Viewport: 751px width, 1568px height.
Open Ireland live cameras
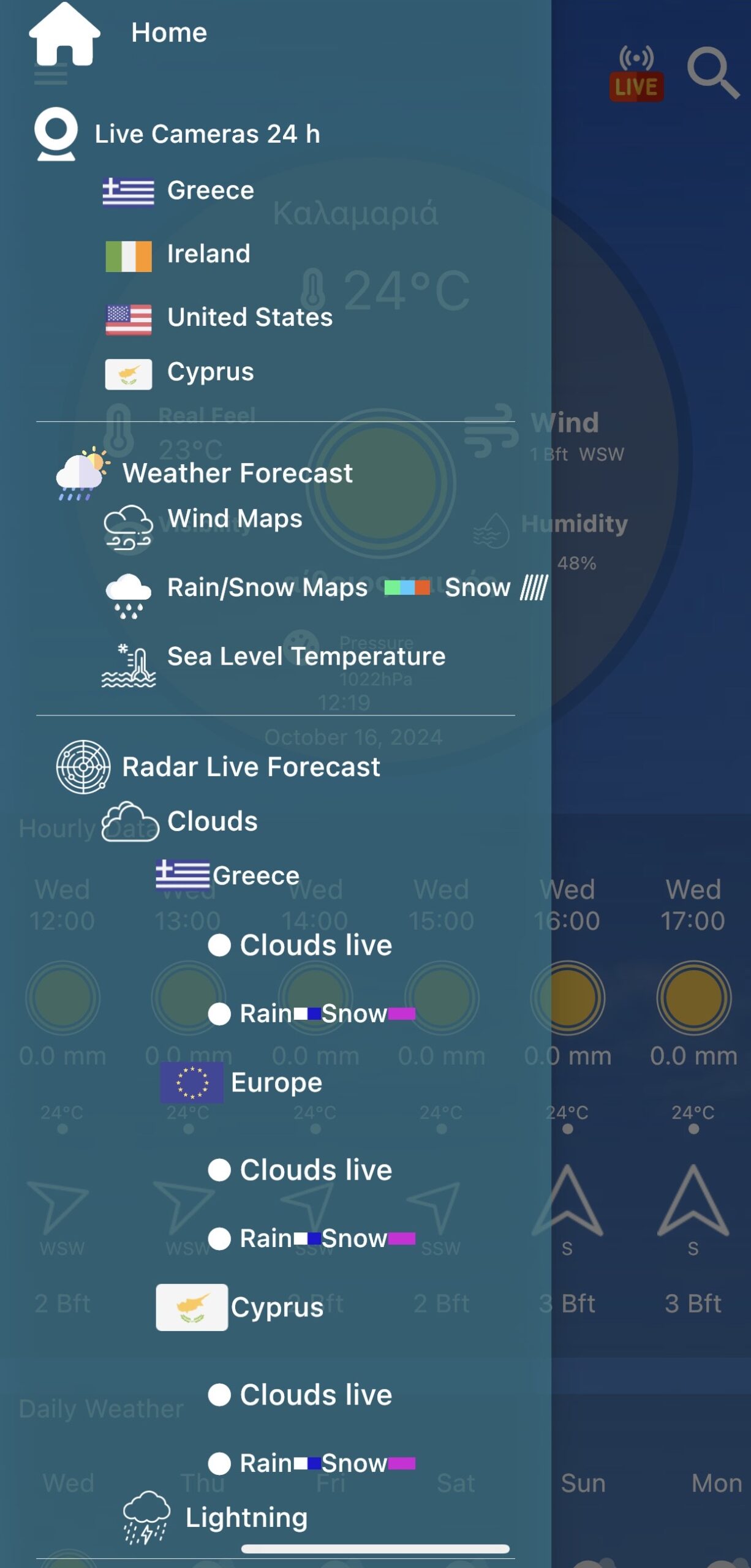(x=208, y=254)
